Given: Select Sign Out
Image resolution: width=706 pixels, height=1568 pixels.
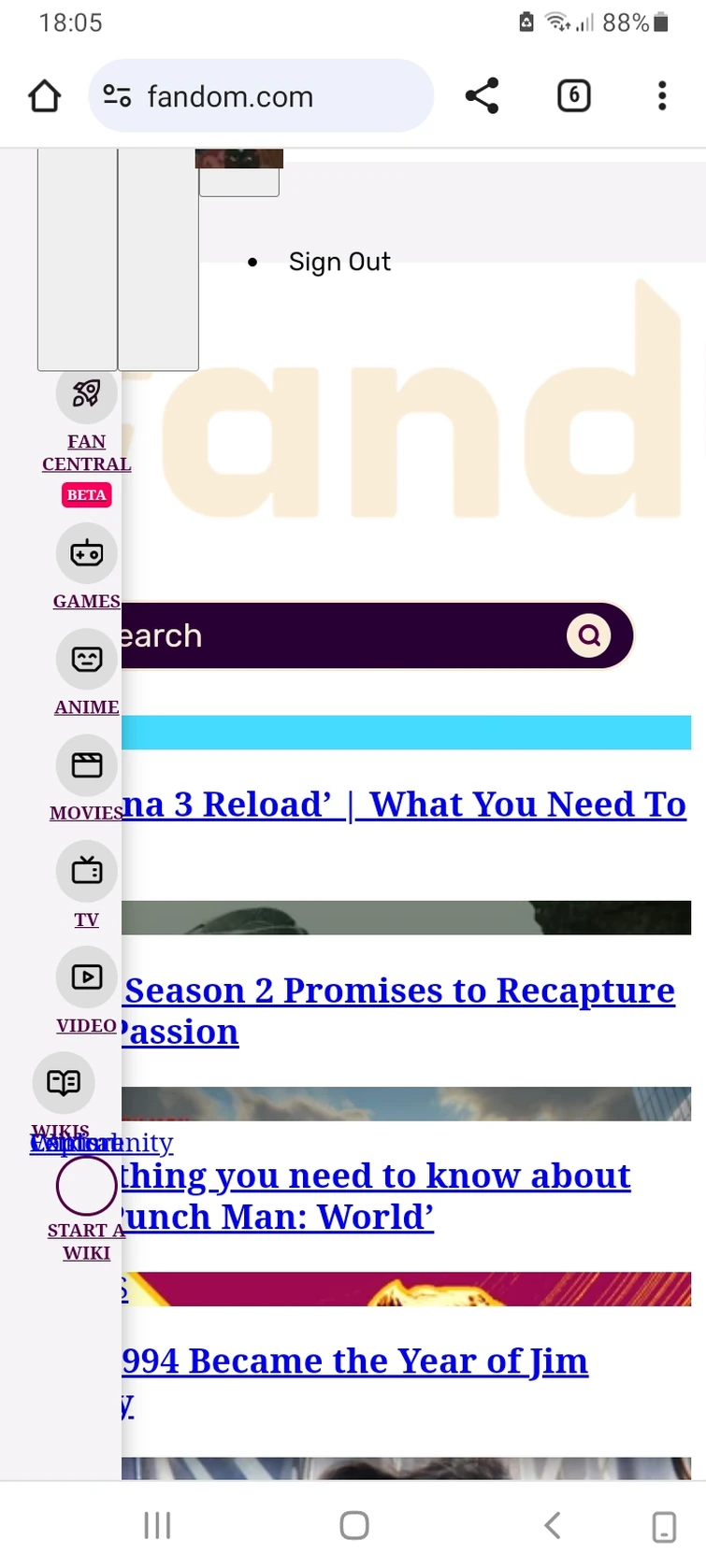Looking at the screenshot, I should pos(339,262).
